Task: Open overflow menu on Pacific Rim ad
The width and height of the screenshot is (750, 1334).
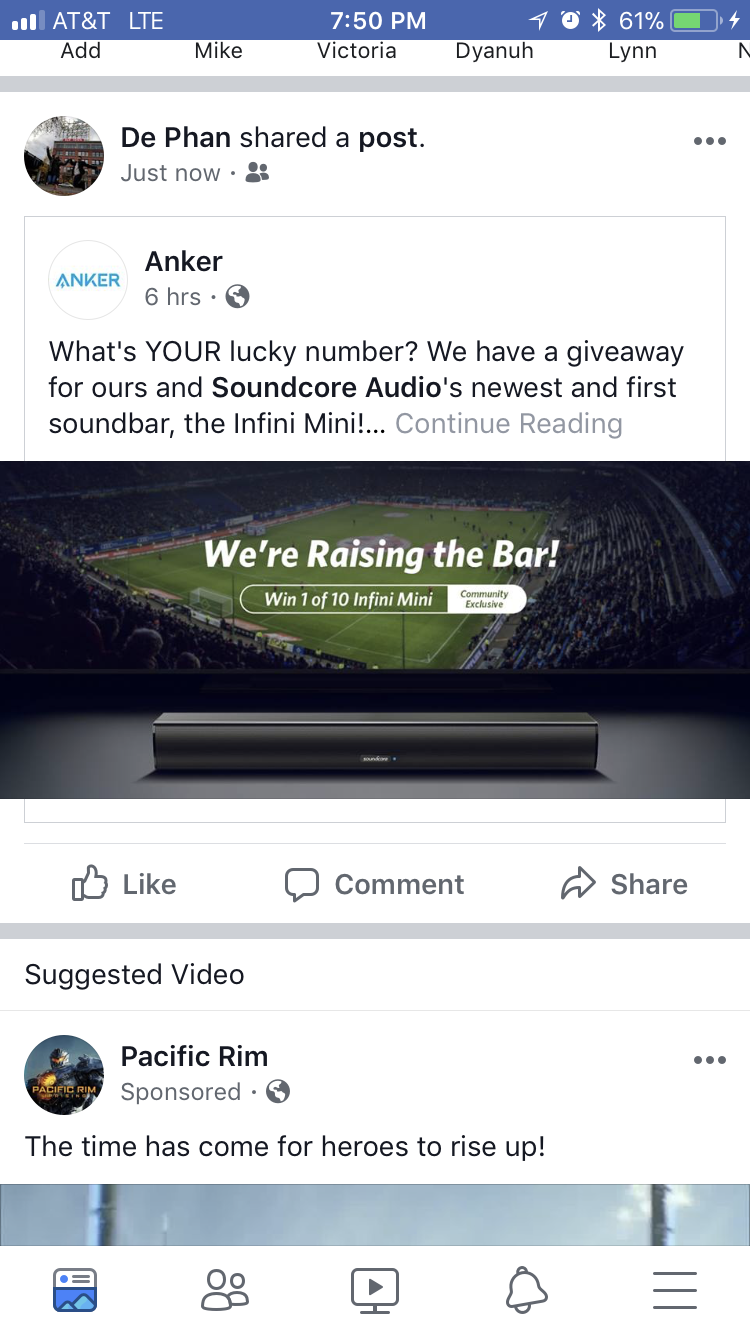Action: [x=709, y=1060]
